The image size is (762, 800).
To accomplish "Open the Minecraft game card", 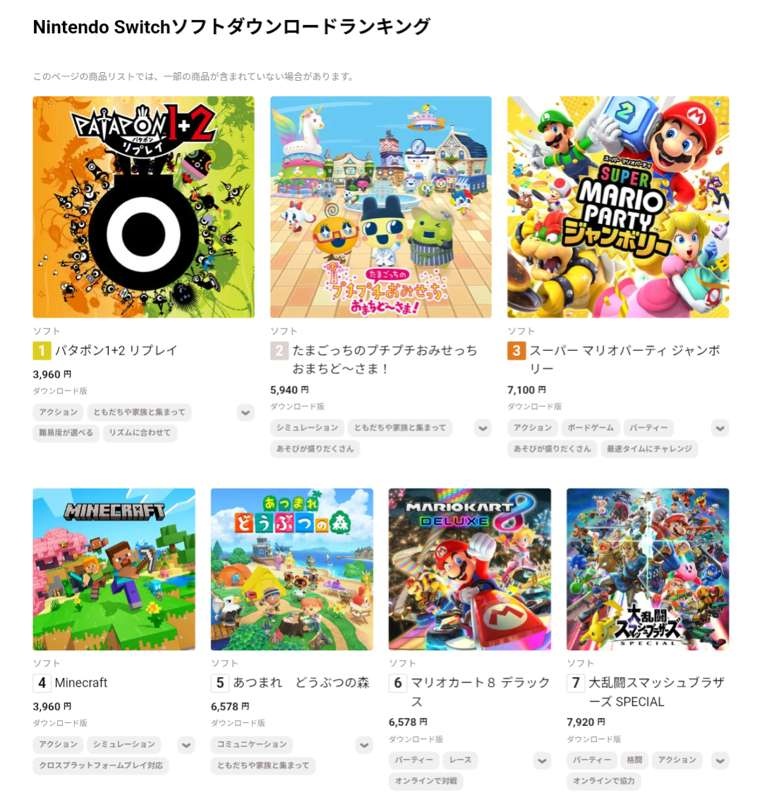I will (114, 569).
